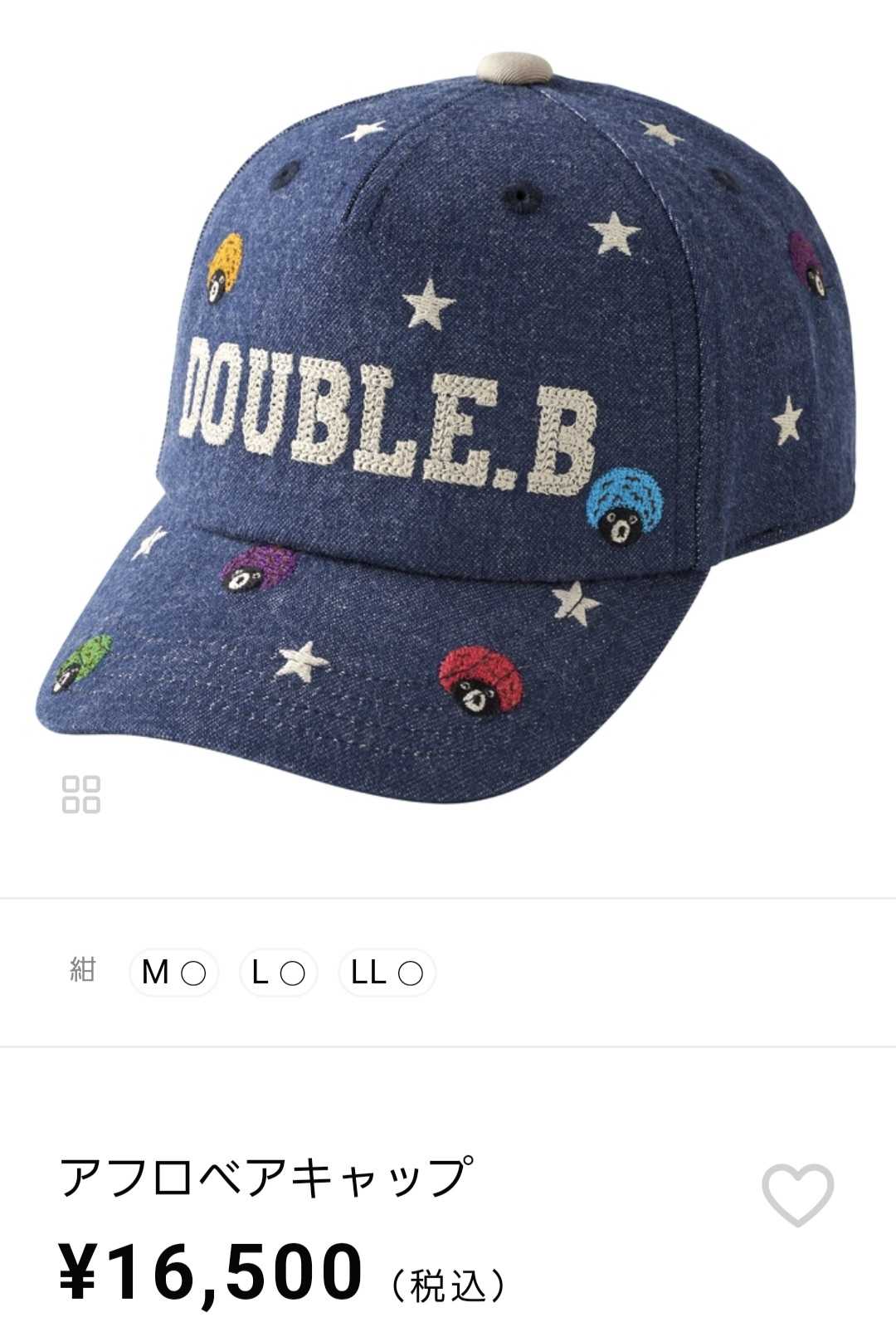The width and height of the screenshot is (896, 1327).
Task: Select size M in navy
Action: pyautogui.click(x=173, y=973)
